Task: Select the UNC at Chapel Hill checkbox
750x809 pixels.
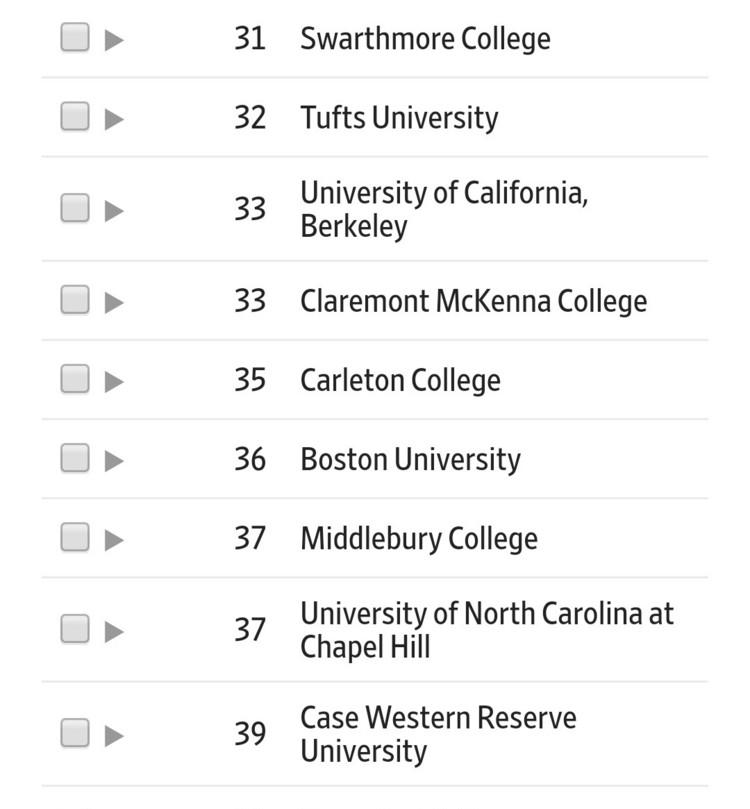Action: [75, 628]
